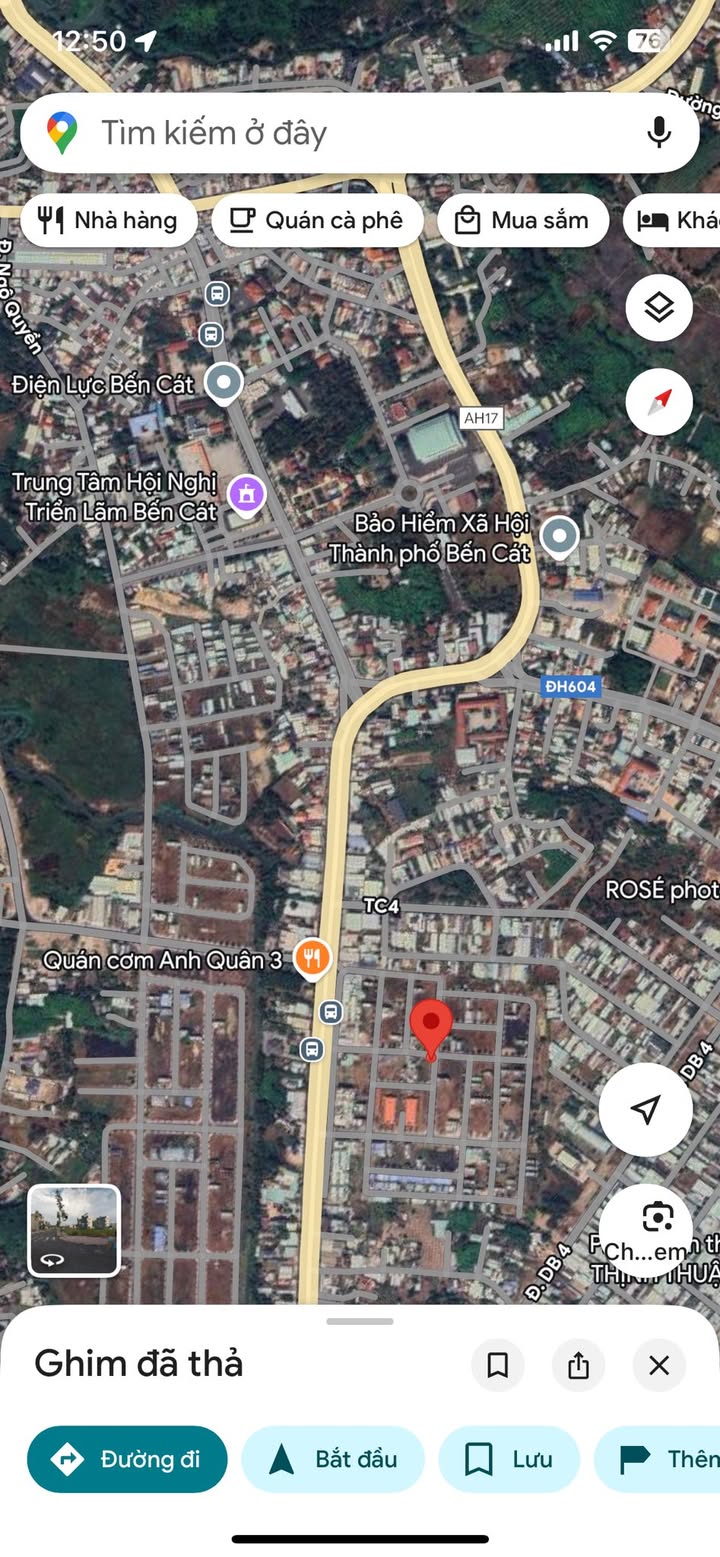Reset map orientation with the compass

tap(659, 402)
